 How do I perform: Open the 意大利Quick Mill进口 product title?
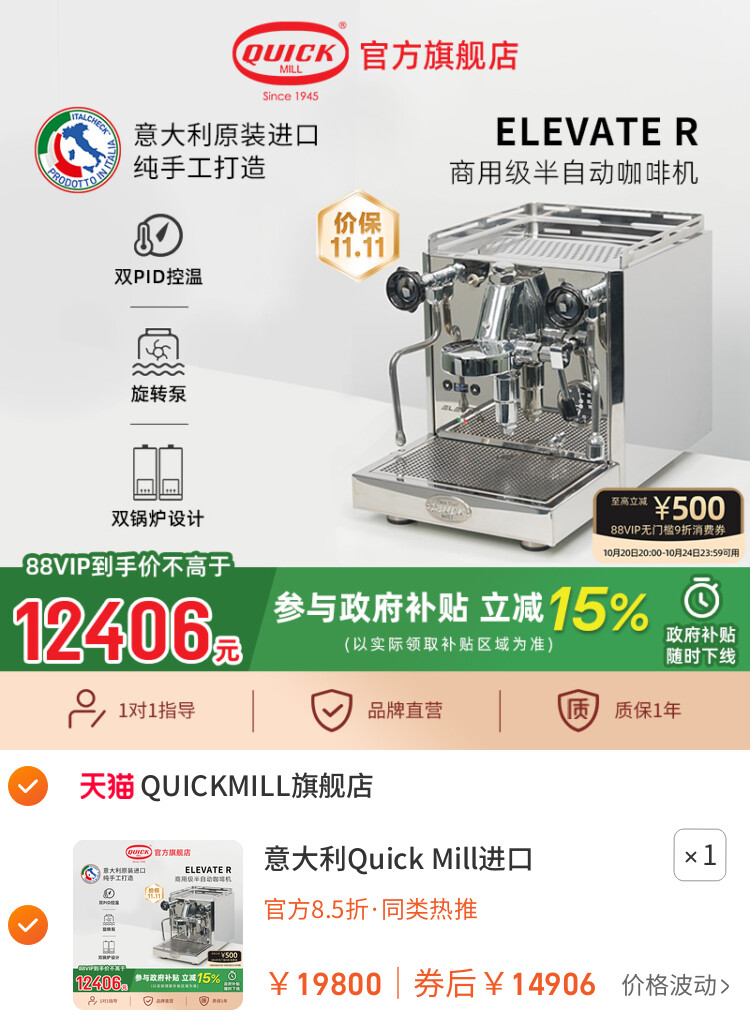[x=398, y=859]
